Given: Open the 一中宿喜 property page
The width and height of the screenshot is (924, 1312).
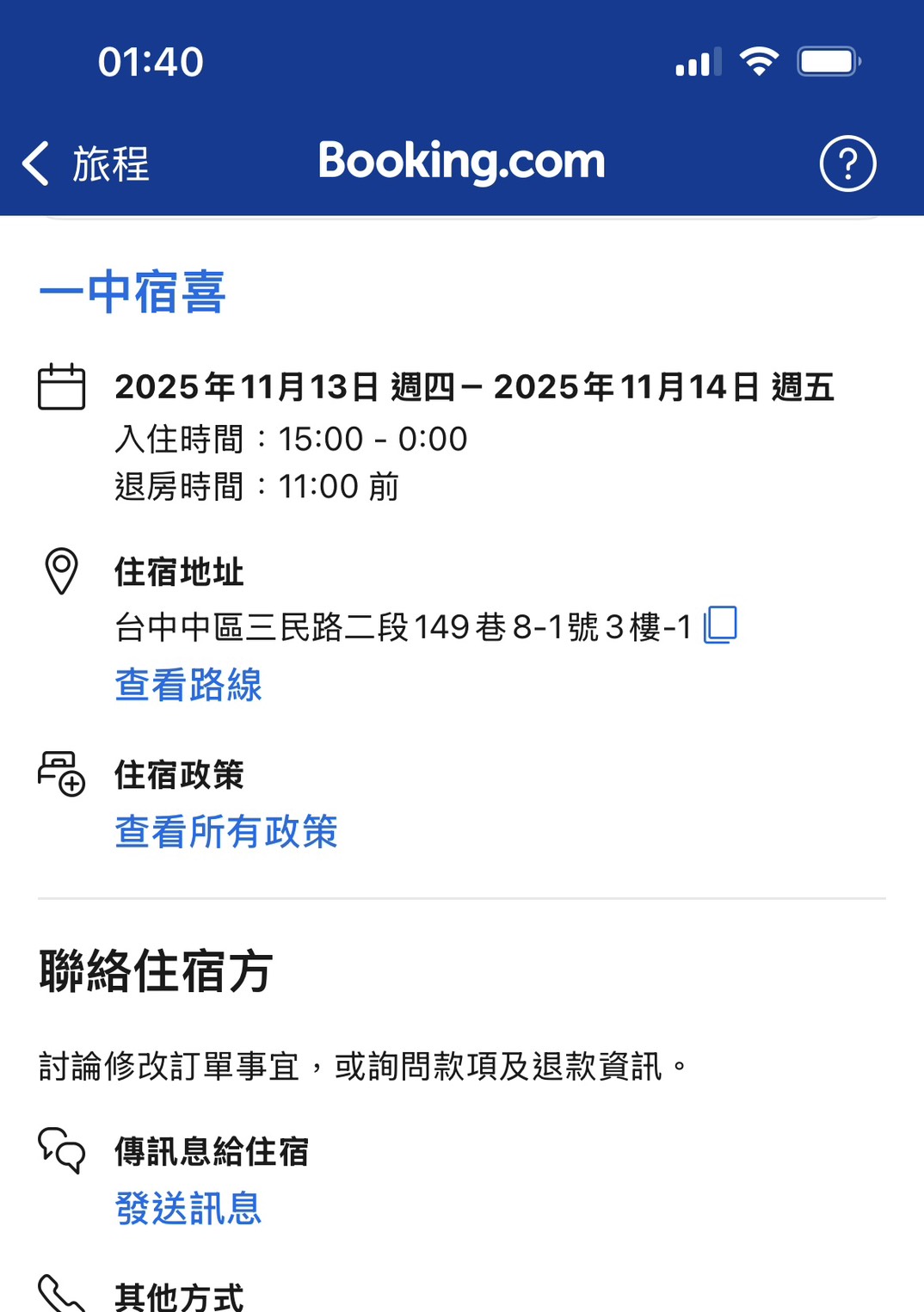Looking at the screenshot, I should pyautogui.click(x=131, y=291).
